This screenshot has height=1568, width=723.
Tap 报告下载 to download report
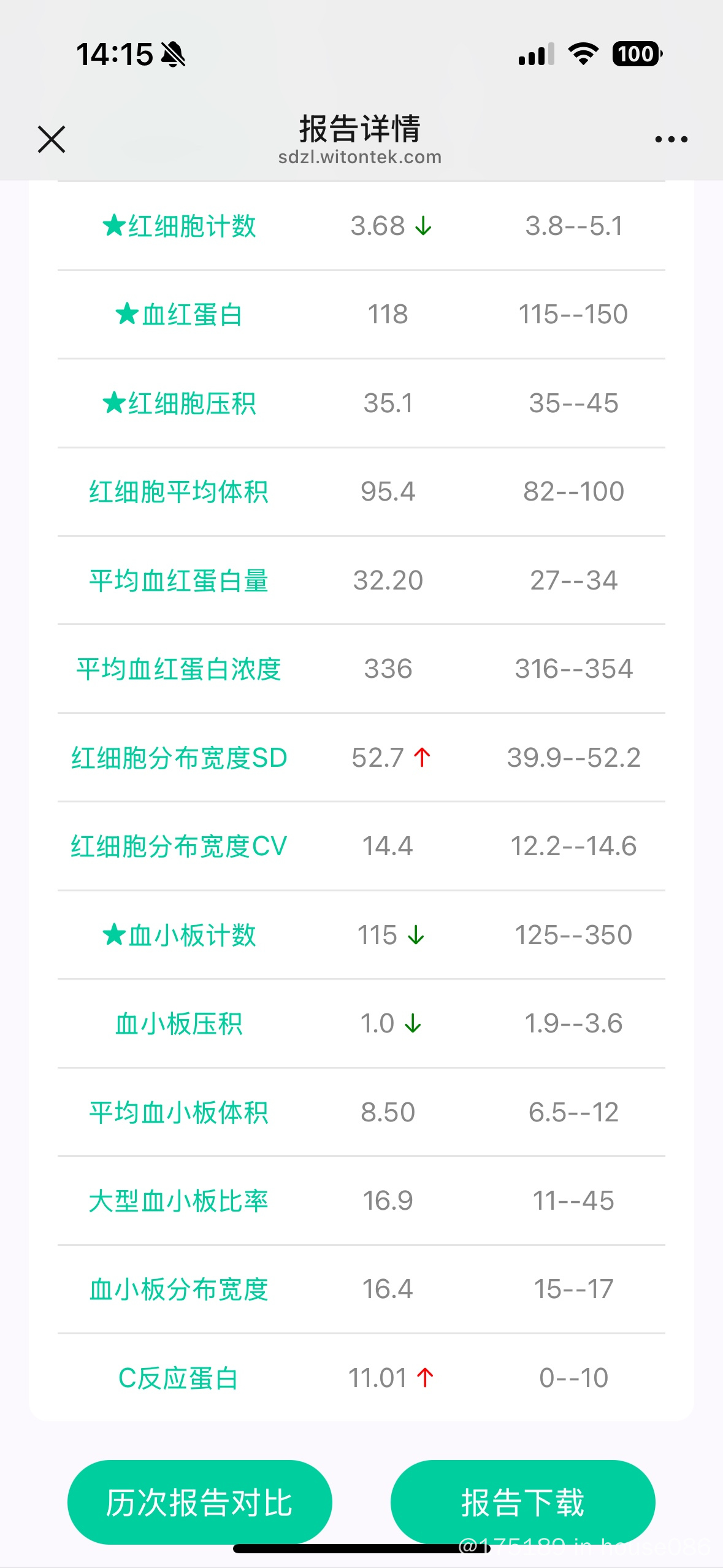click(522, 1502)
